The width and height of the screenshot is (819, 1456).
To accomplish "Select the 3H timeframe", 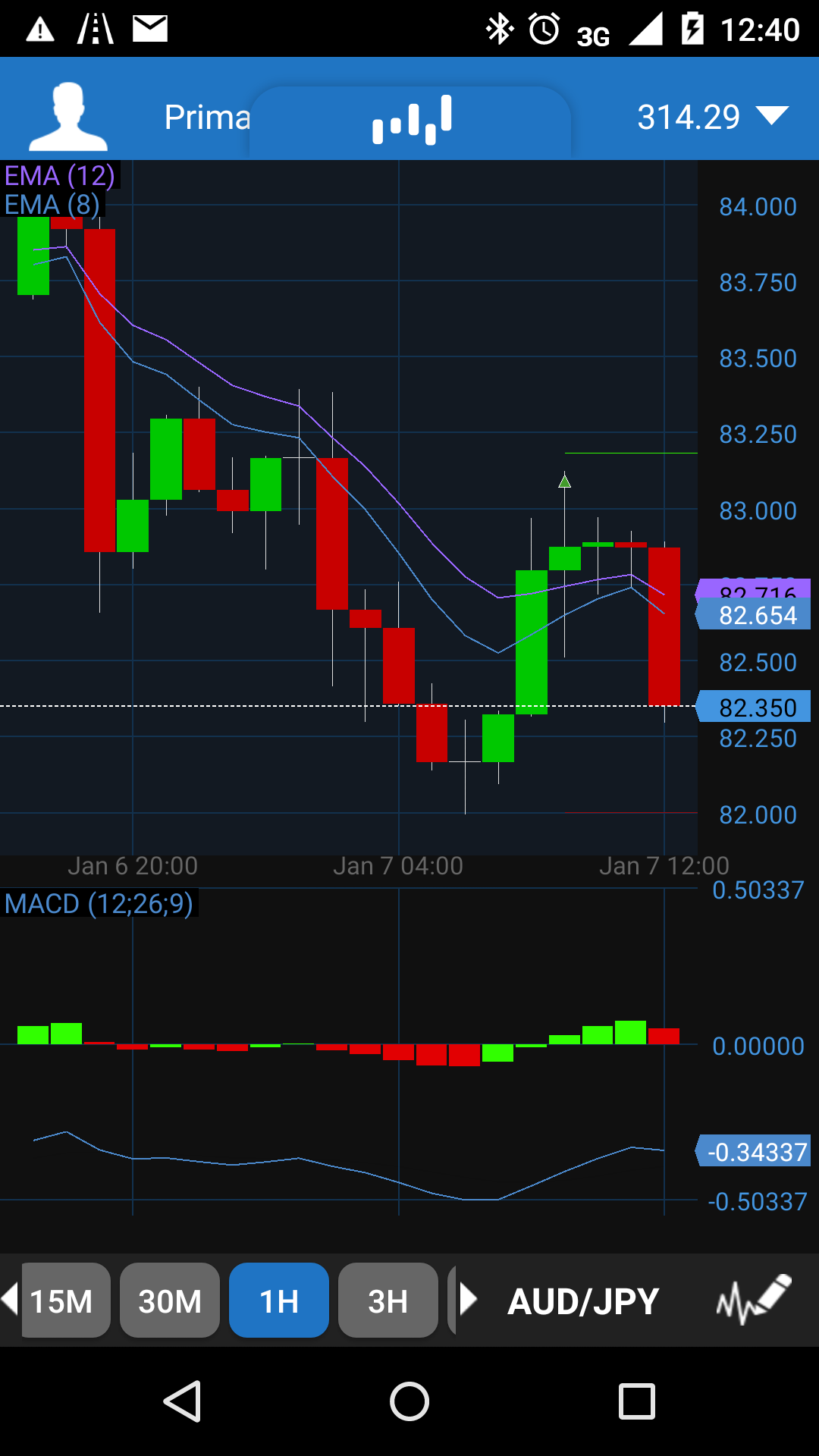I will click(x=388, y=1301).
